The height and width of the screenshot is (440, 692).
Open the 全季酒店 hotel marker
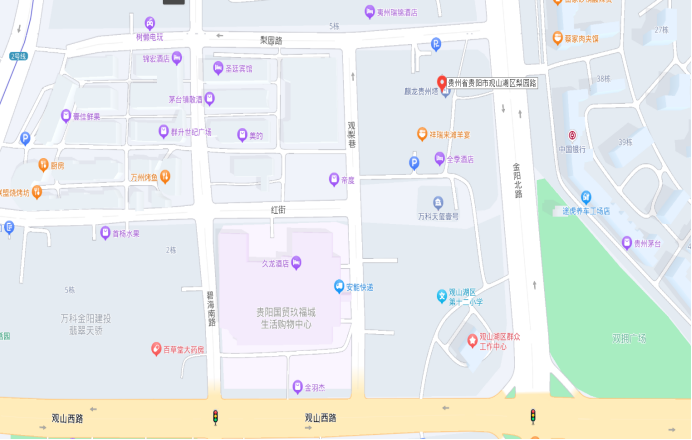click(440, 159)
